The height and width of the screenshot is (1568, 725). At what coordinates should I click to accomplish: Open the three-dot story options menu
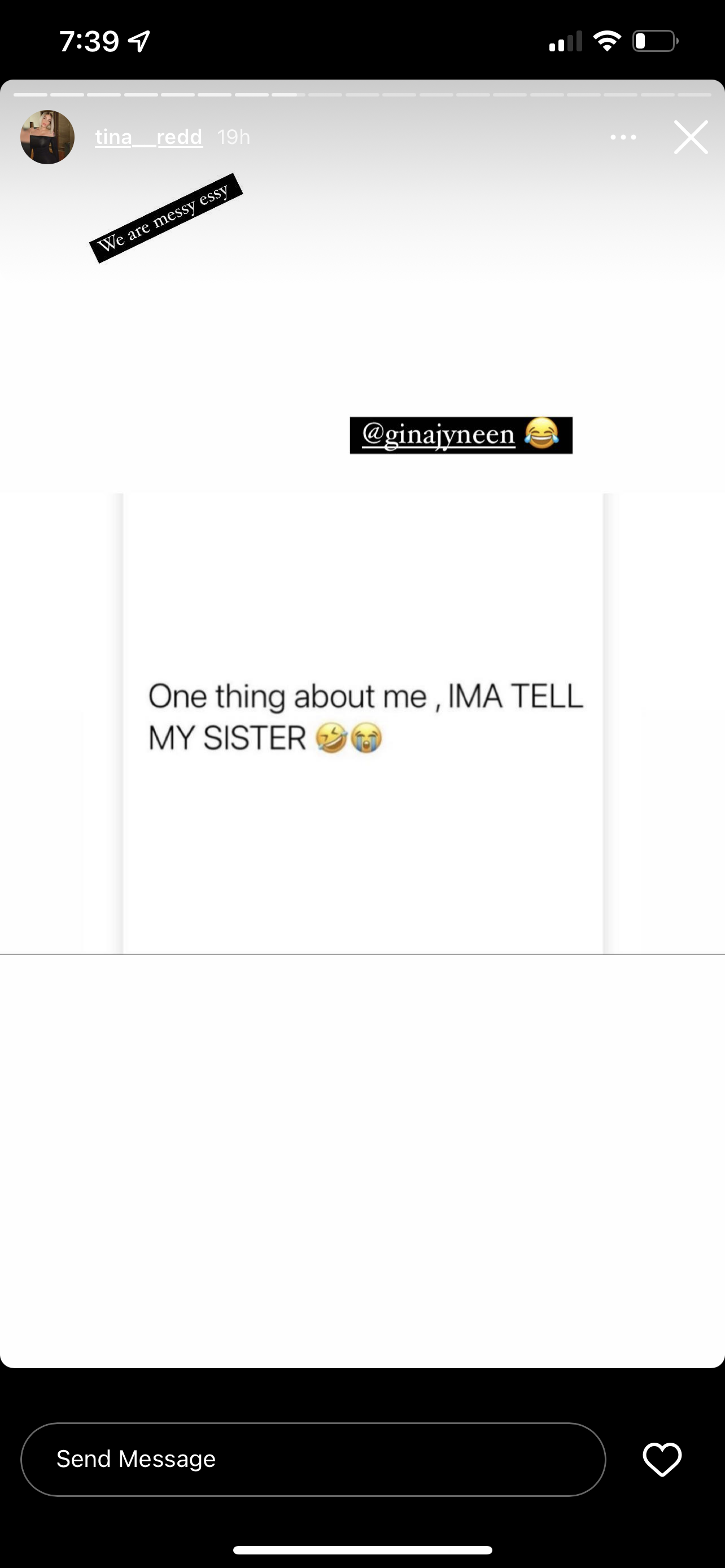(623, 138)
